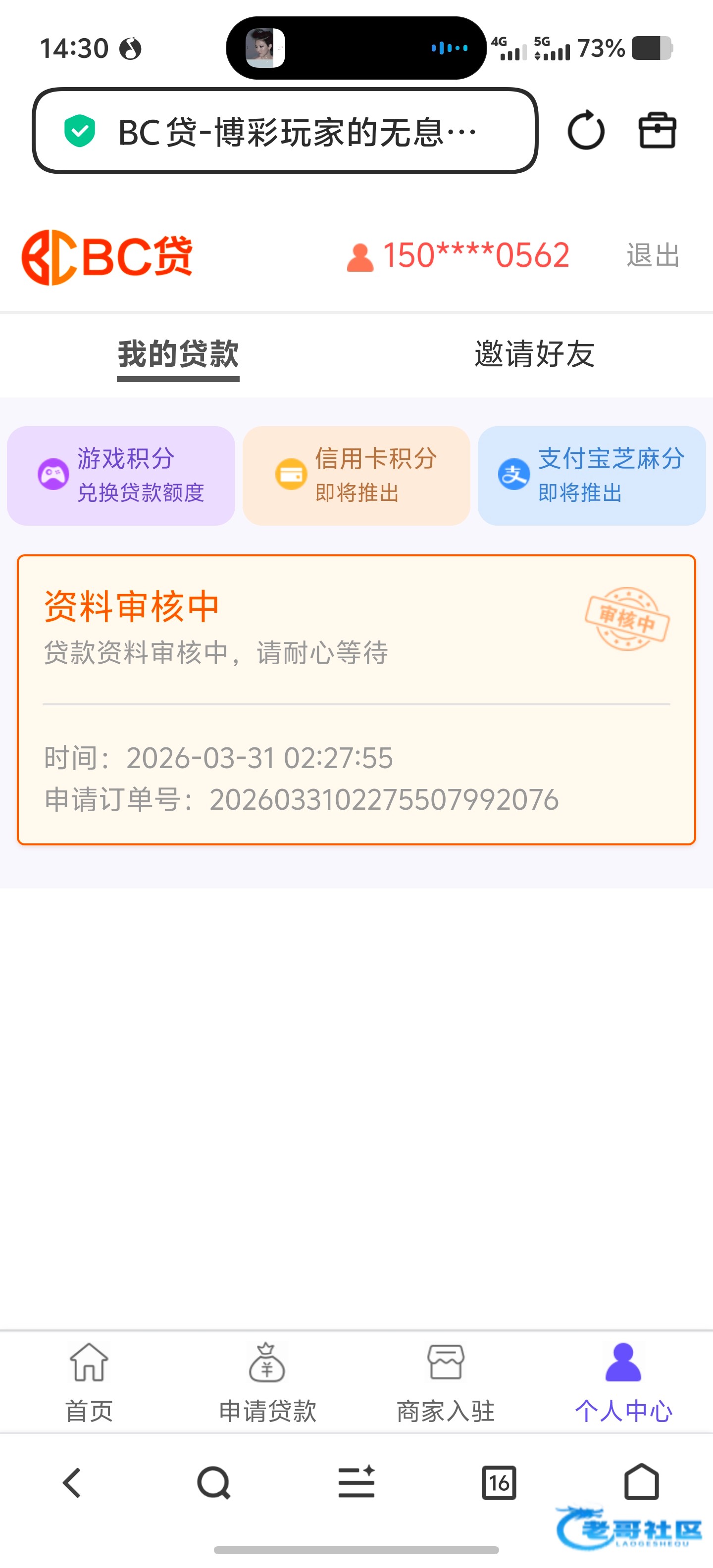Go to the 首页 tab
The height and width of the screenshot is (1568, 713).
[89, 1382]
